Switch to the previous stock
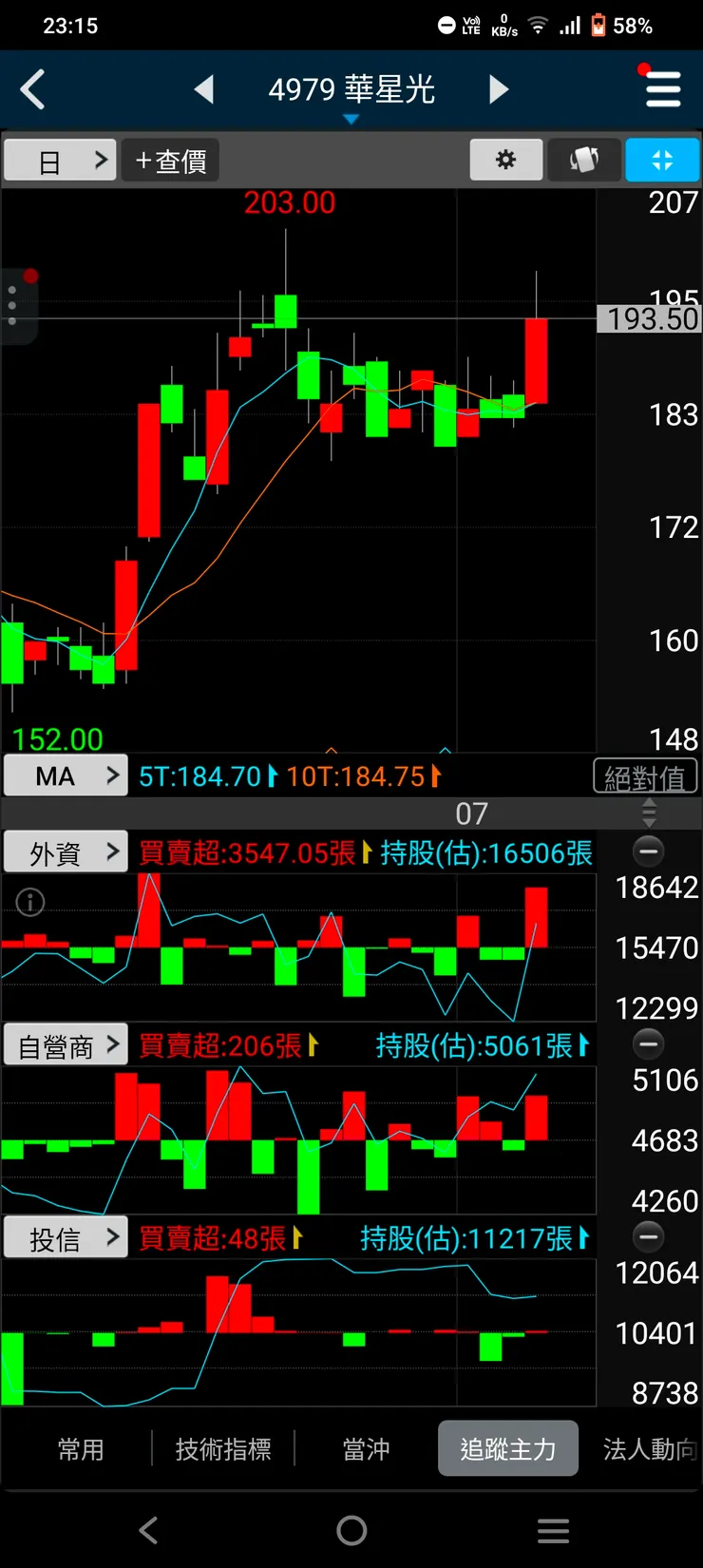The height and width of the screenshot is (1568, 703). (x=204, y=90)
